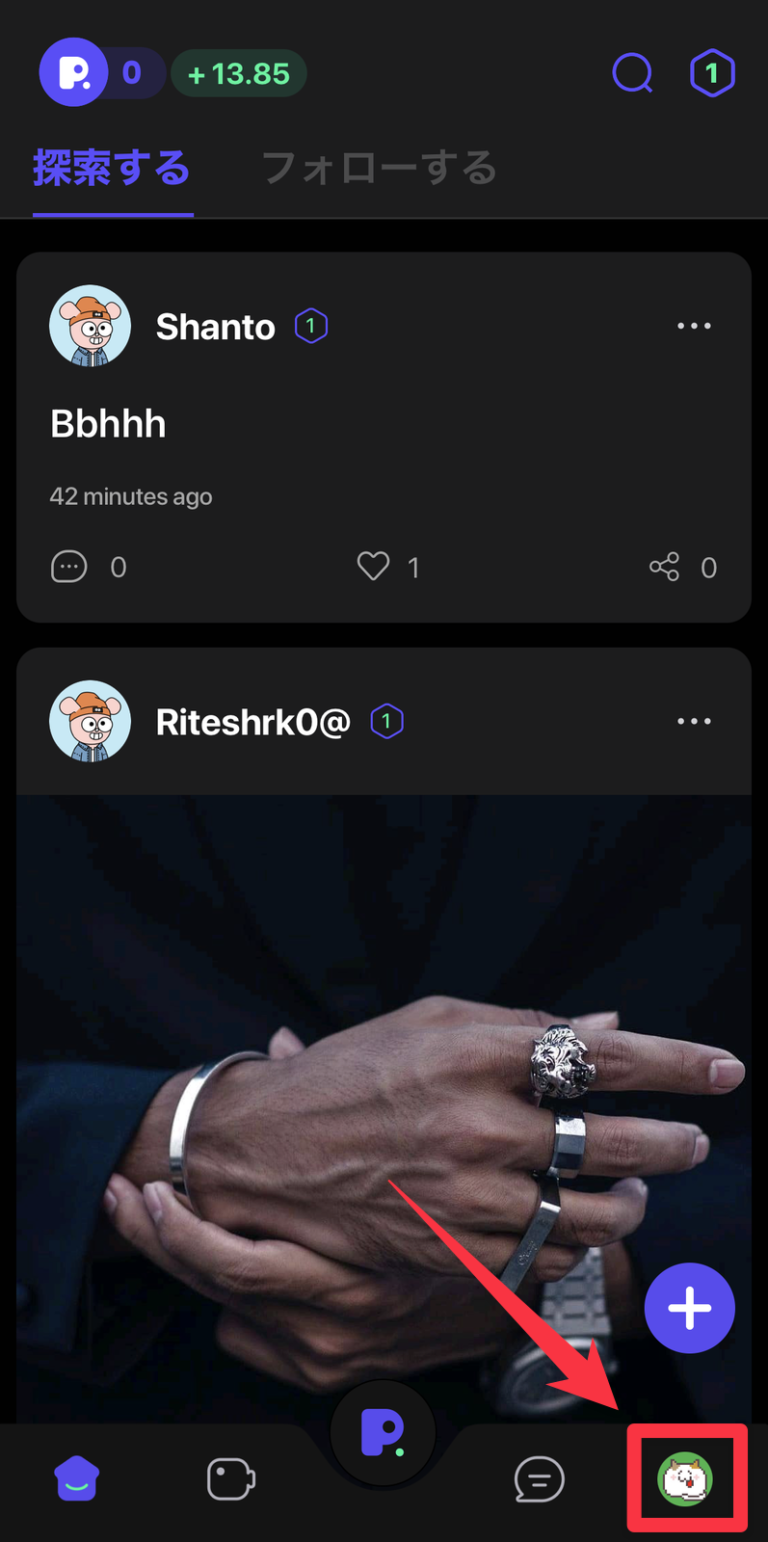Open my profile cat avatar tab

(685, 1479)
